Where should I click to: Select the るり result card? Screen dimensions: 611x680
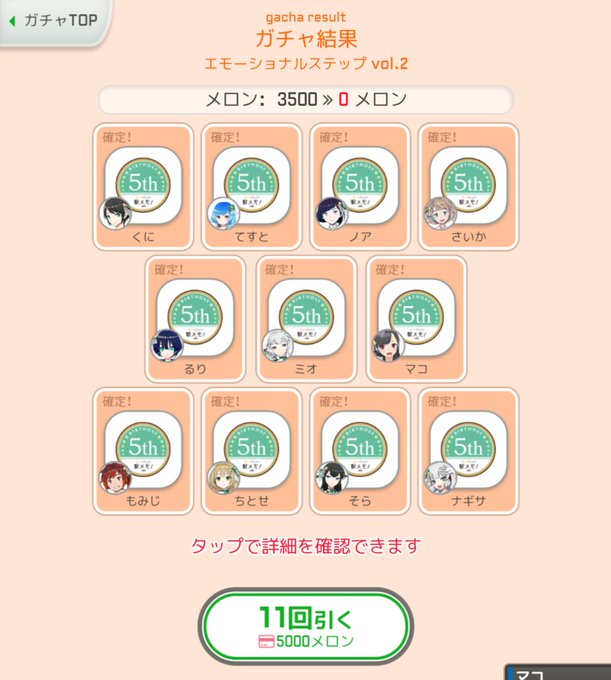click(195, 319)
